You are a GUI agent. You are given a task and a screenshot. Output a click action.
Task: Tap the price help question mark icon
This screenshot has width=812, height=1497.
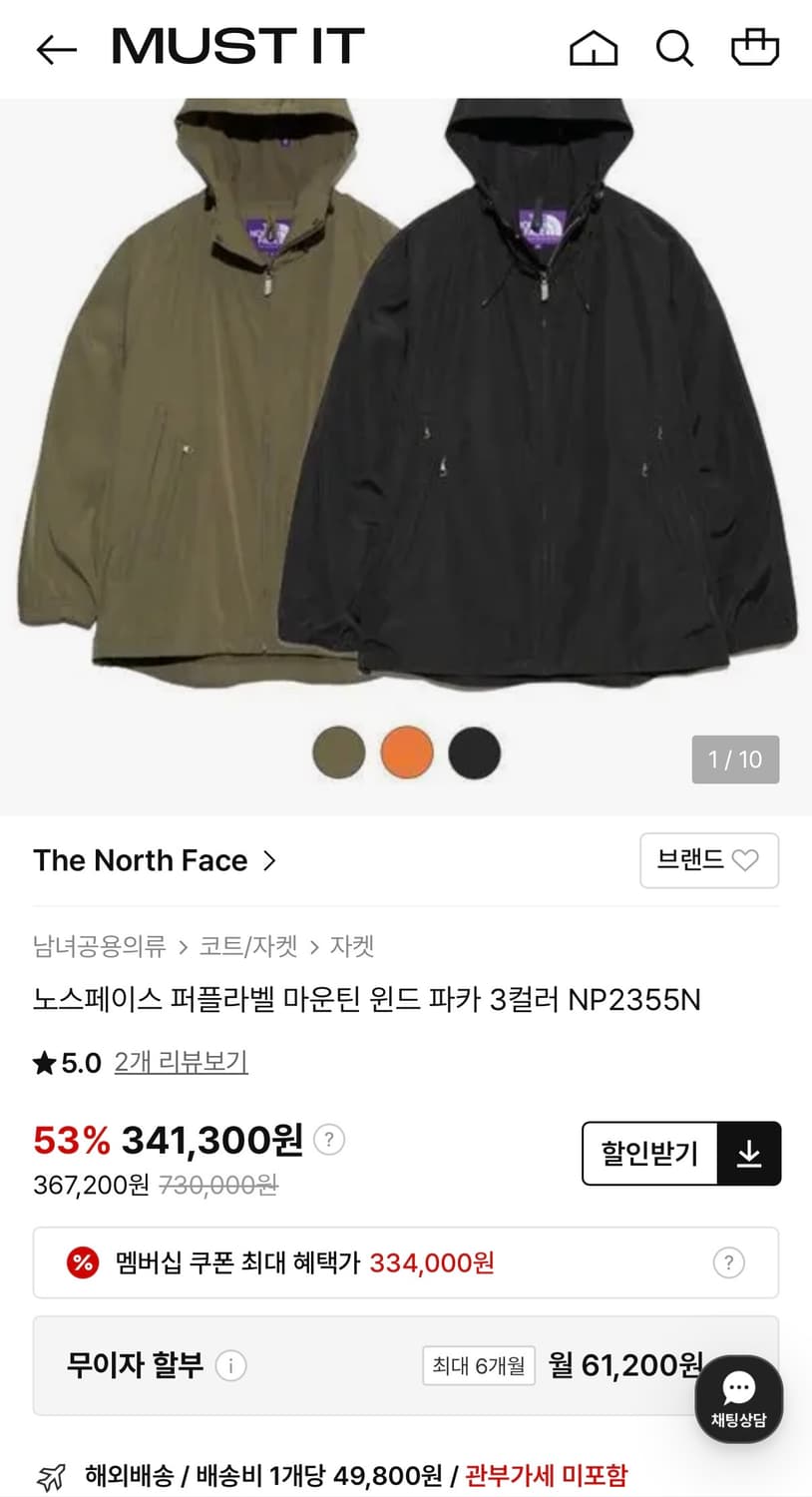pyautogui.click(x=329, y=1140)
